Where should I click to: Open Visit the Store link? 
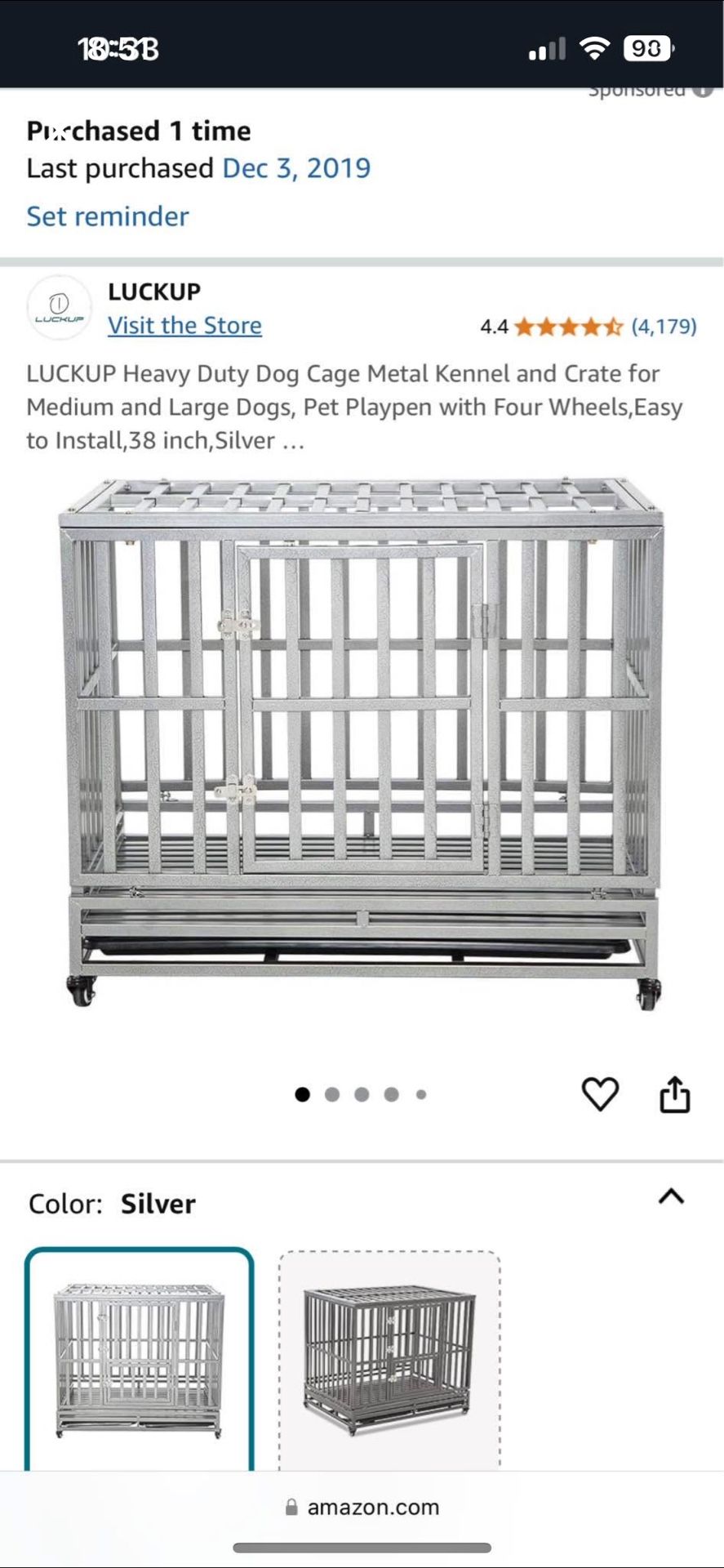click(x=184, y=325)
